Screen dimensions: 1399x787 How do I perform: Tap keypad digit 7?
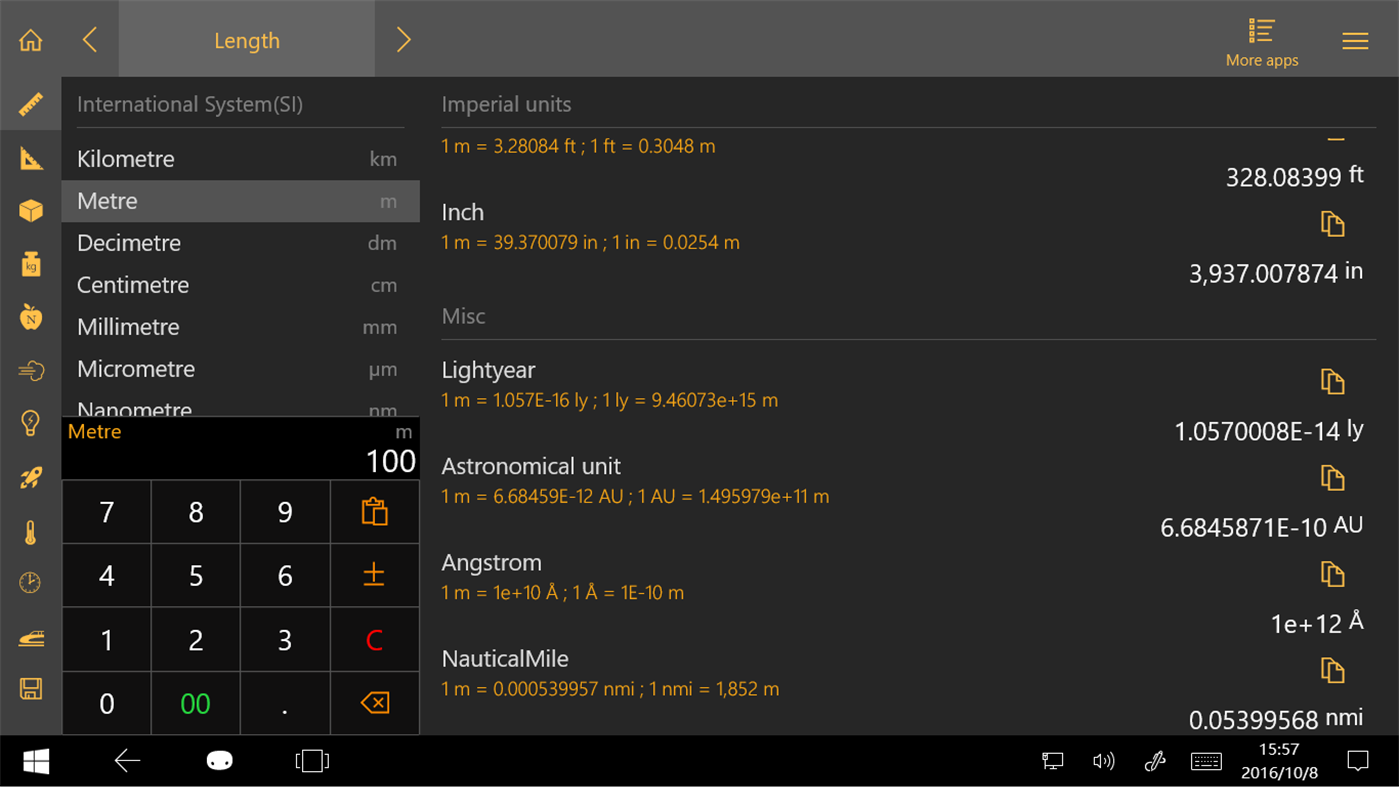coord(107,512)
